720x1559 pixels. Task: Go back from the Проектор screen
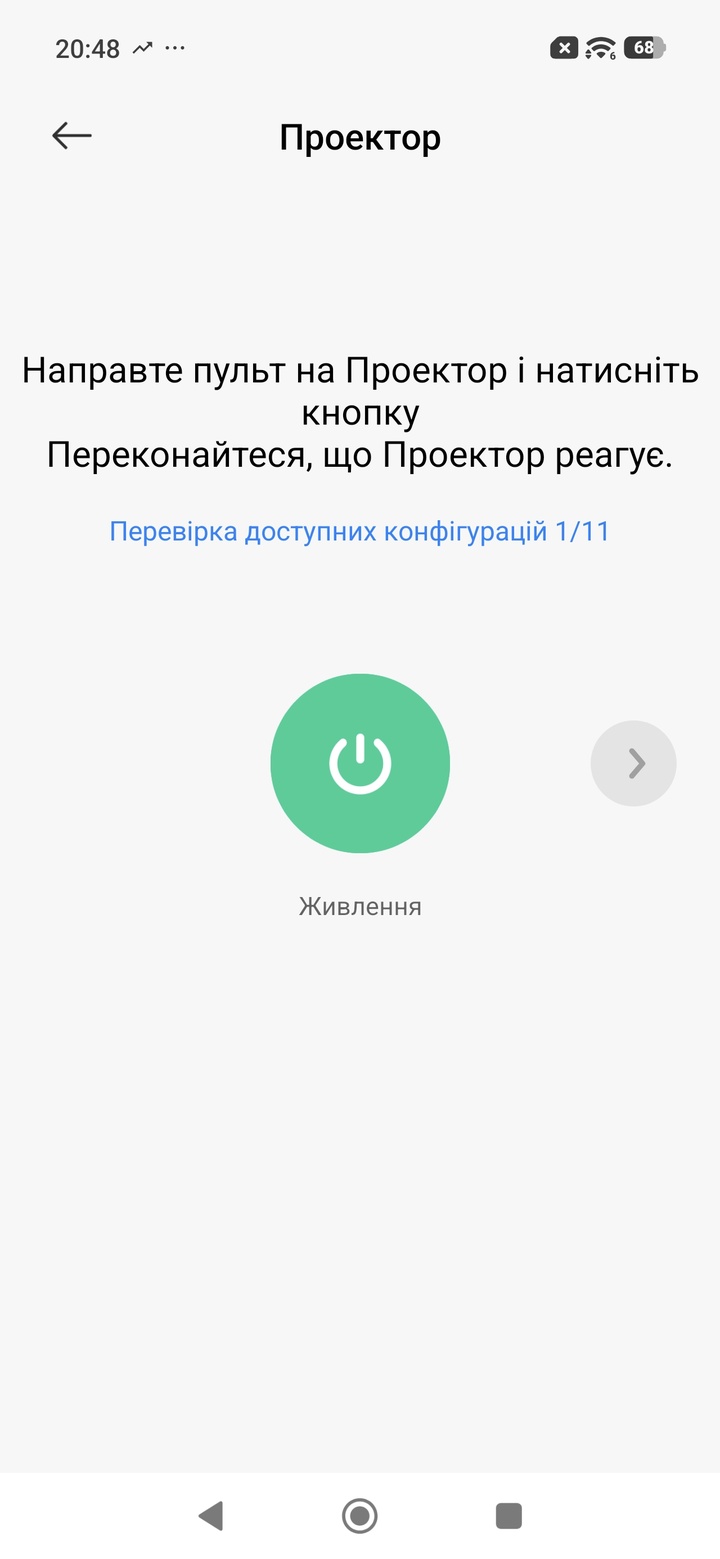tap(72, 136)
